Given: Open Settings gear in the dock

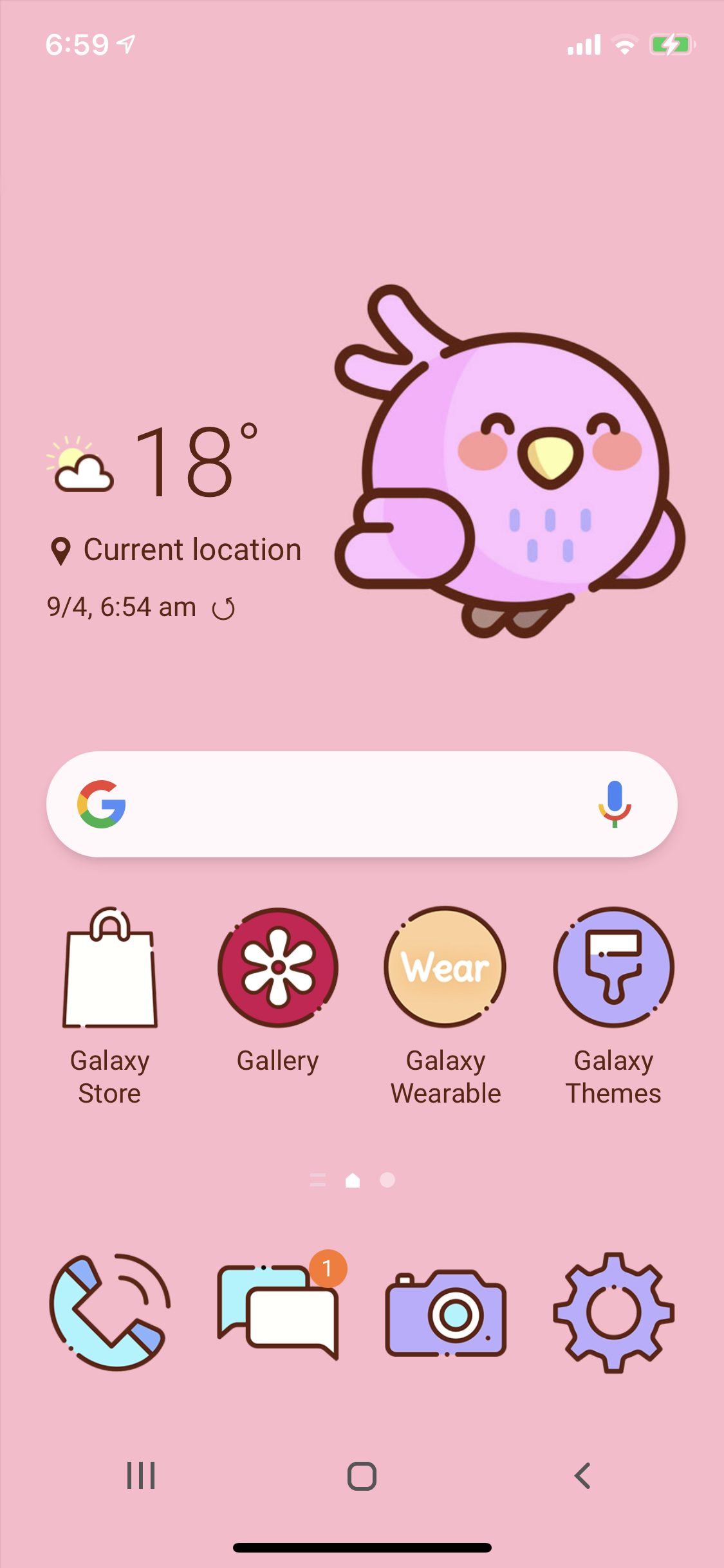Looking at the screenshot, I should [613, 1312].
